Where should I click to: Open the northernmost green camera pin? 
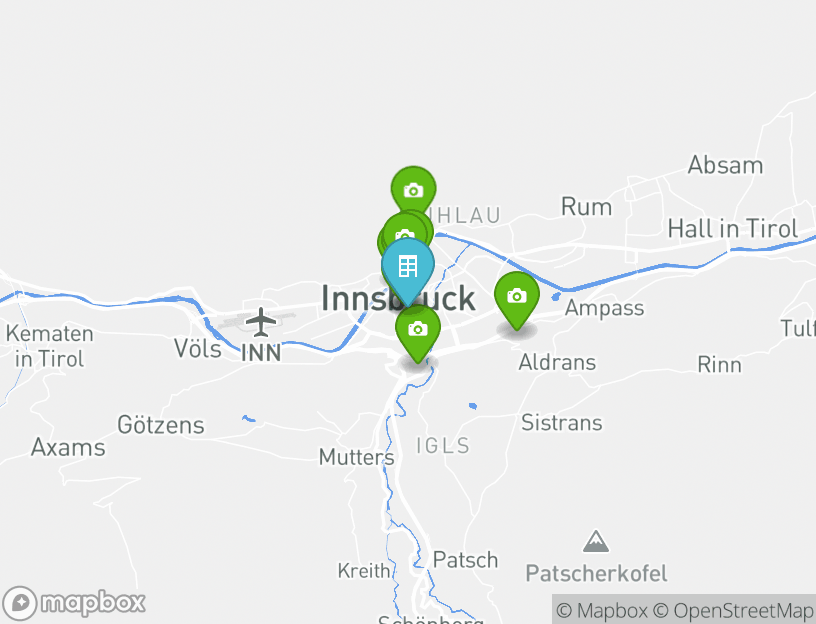(413, 190)
